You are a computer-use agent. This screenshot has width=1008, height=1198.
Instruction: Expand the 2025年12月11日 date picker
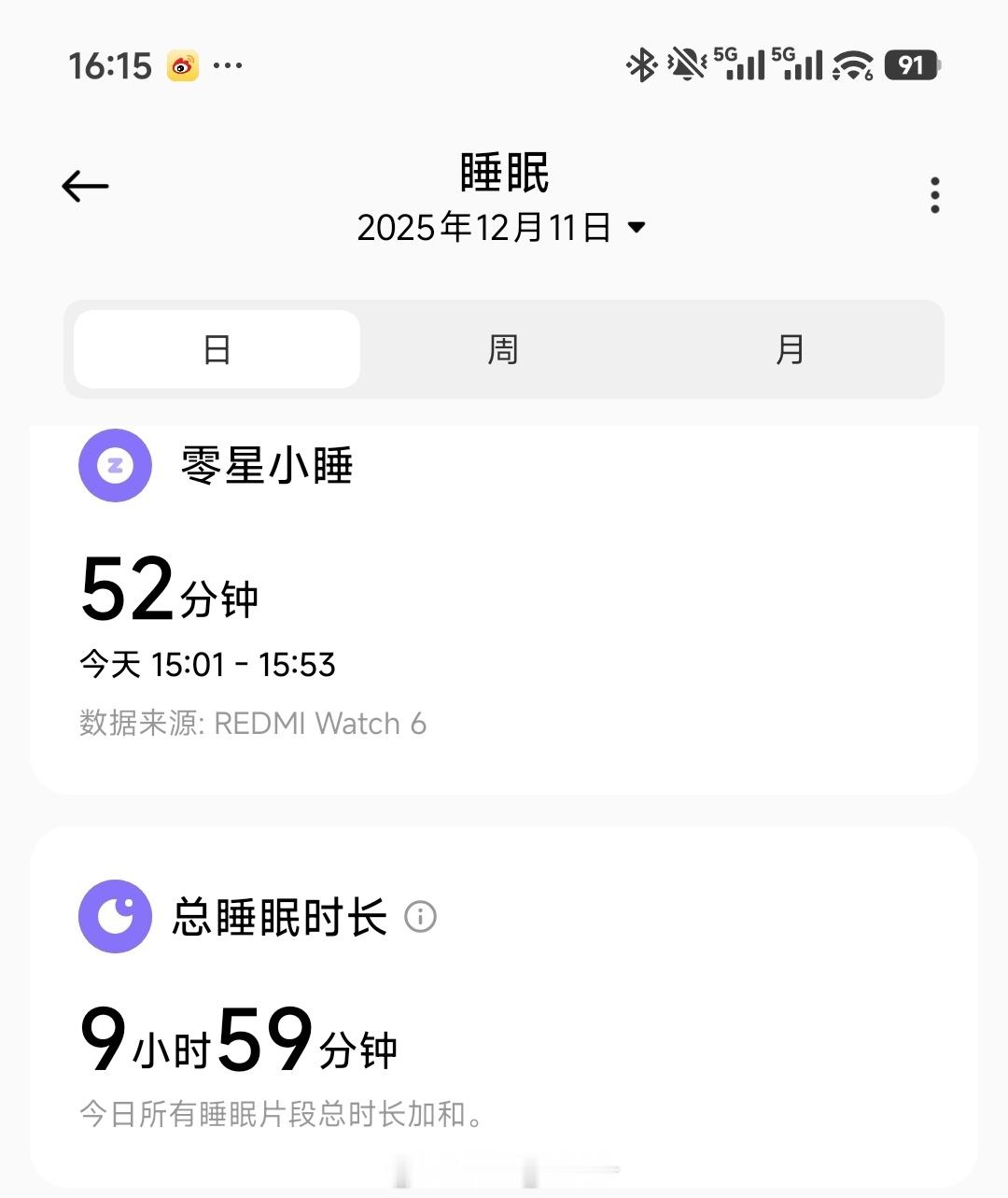click(501, 227)
